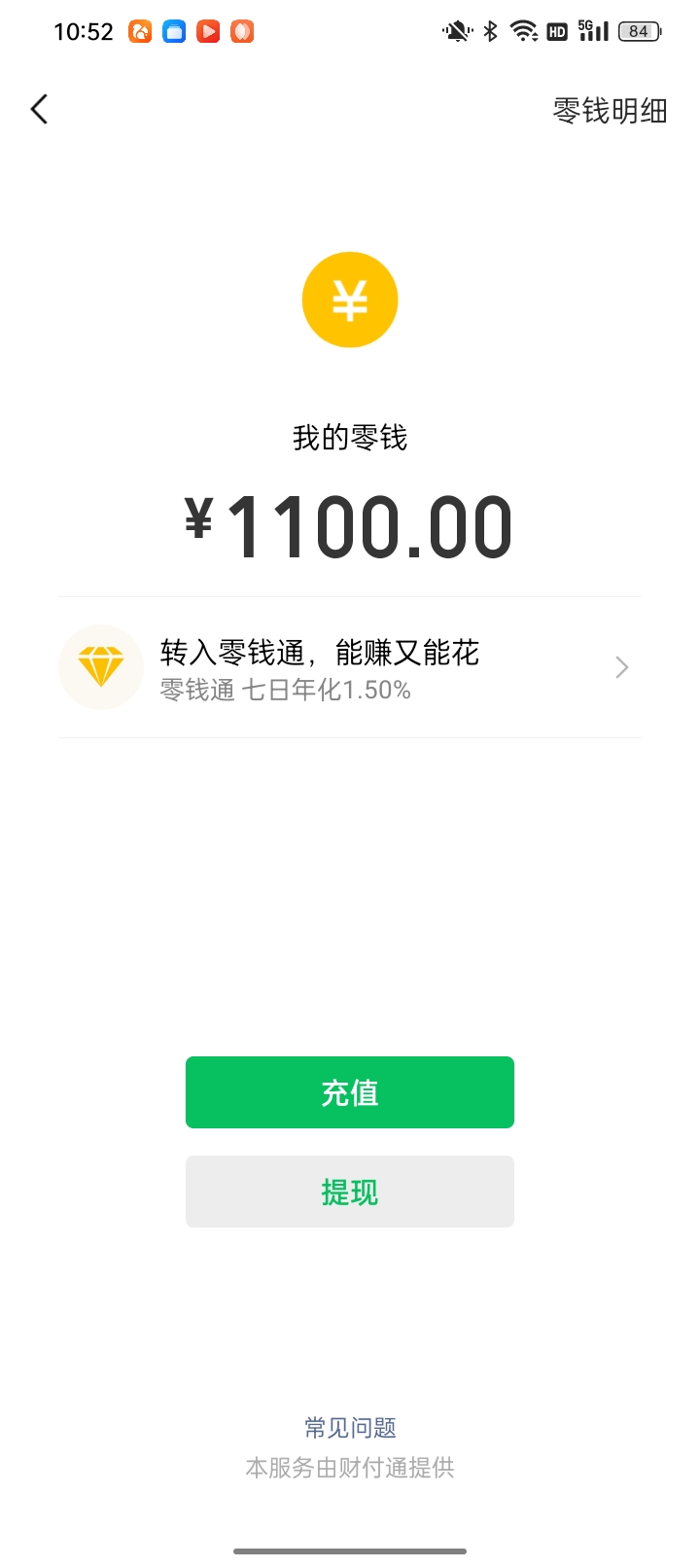Go back using the top-left arrow
Viewport: 700px width, 1568px height.
[x=39, y=109]
